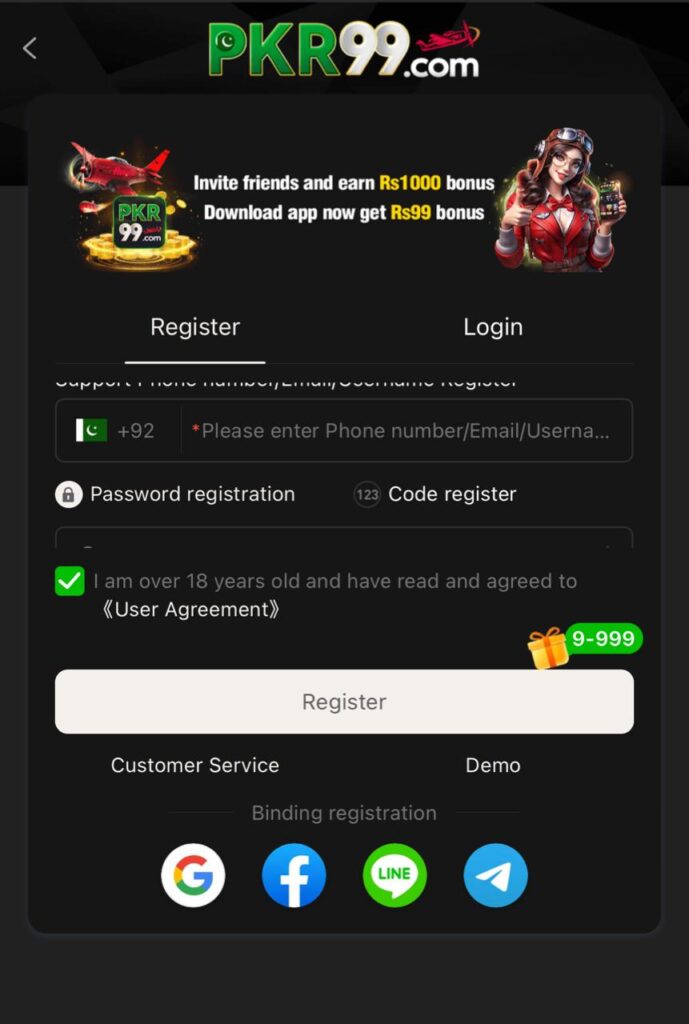Register with Facebook account
The image size is (689, 1024).
[294, 875]
